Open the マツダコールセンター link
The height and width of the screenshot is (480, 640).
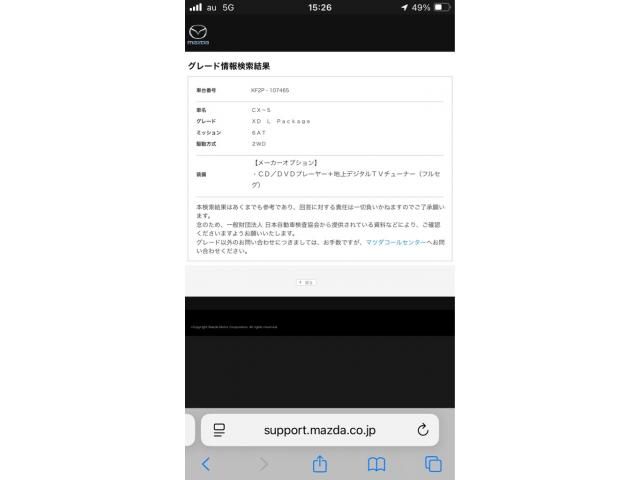392,242
